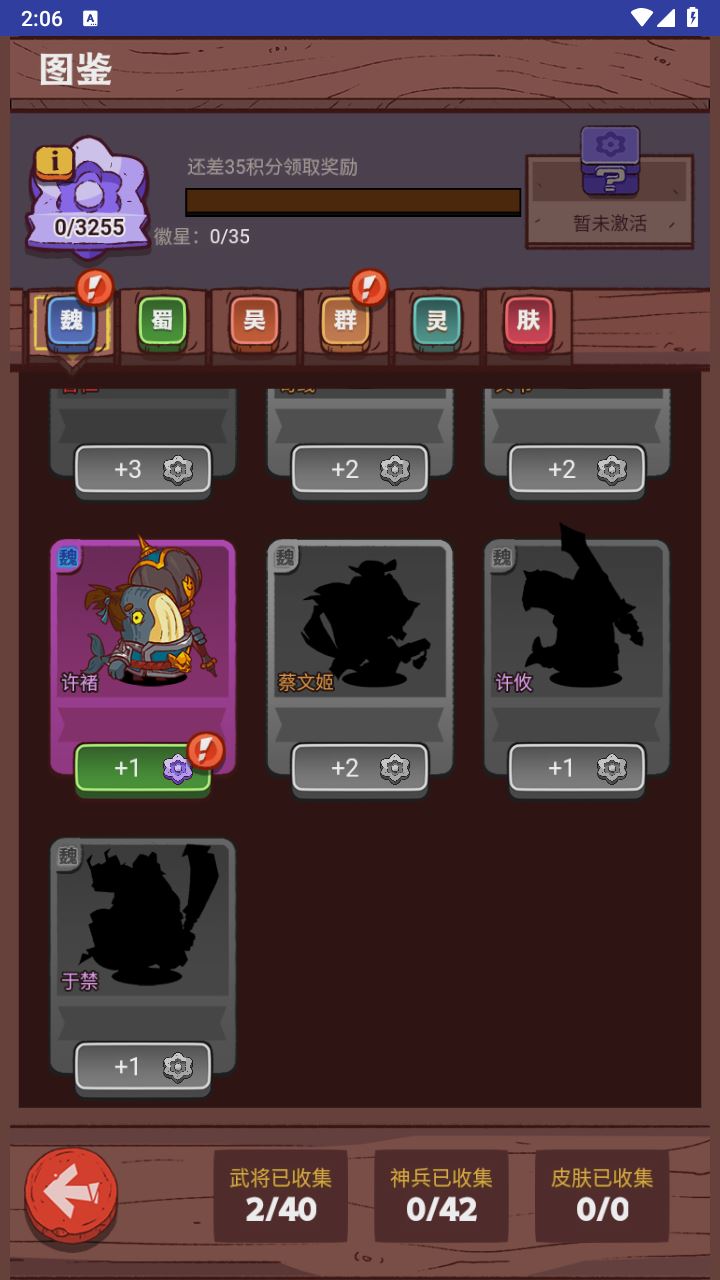Open the 暂未激活 reward chest
Viewport: 720px width, 1280px height.
(x=609, y=190)
